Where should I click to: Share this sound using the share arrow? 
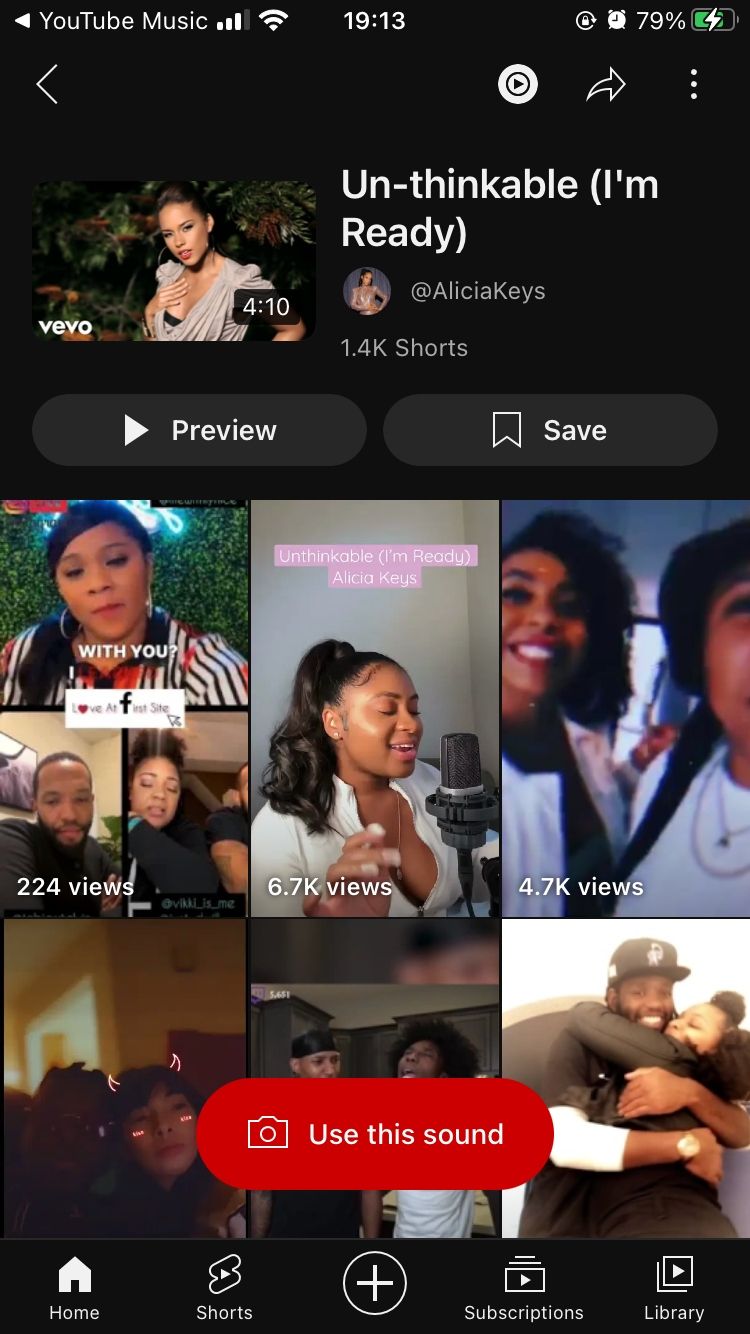[605, 84]
